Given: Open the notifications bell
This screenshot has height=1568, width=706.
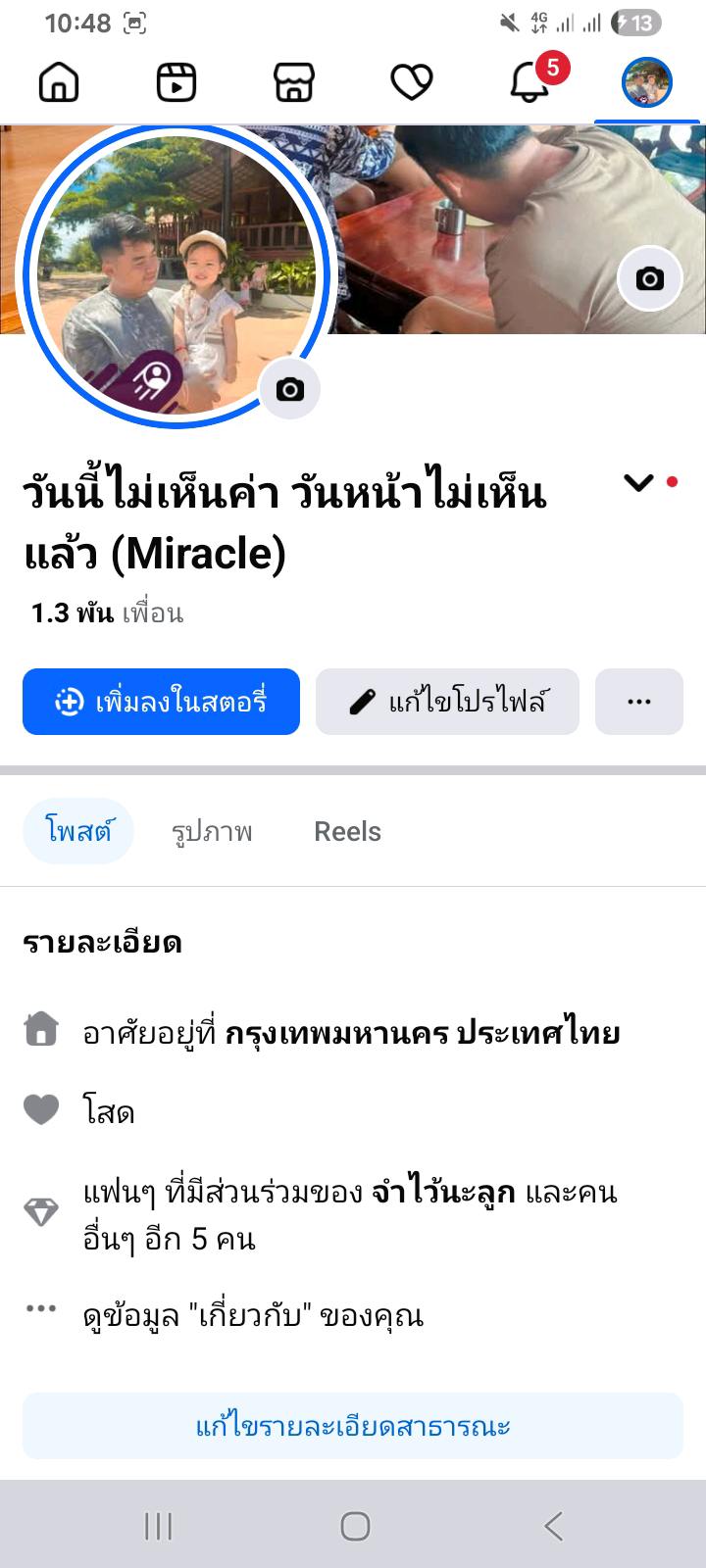Looking at the screenshot, I should pyautogui.click(x=530, y=82).
